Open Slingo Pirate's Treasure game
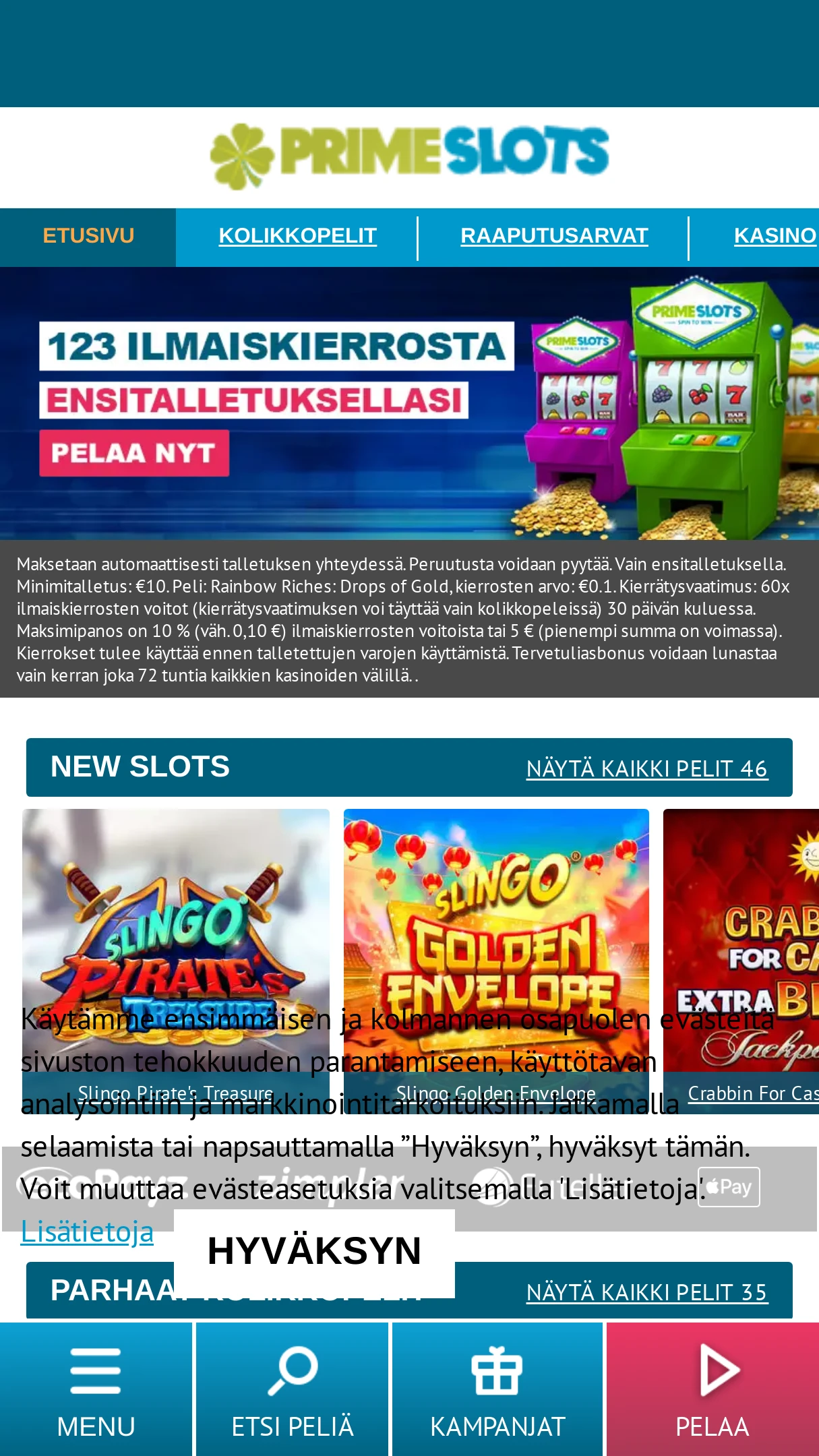 [175, 944]
